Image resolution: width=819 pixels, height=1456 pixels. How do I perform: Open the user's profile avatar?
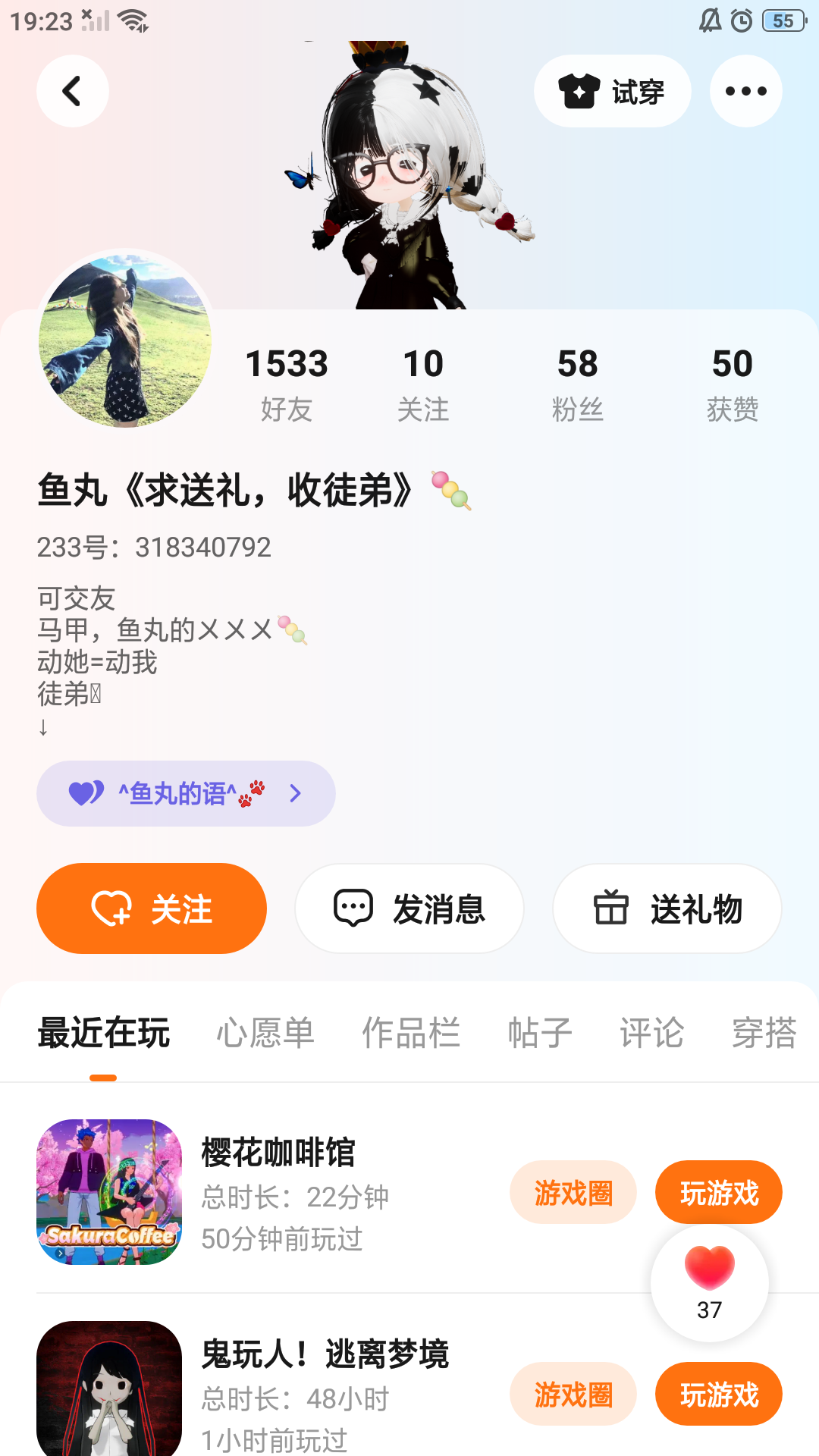125,340
